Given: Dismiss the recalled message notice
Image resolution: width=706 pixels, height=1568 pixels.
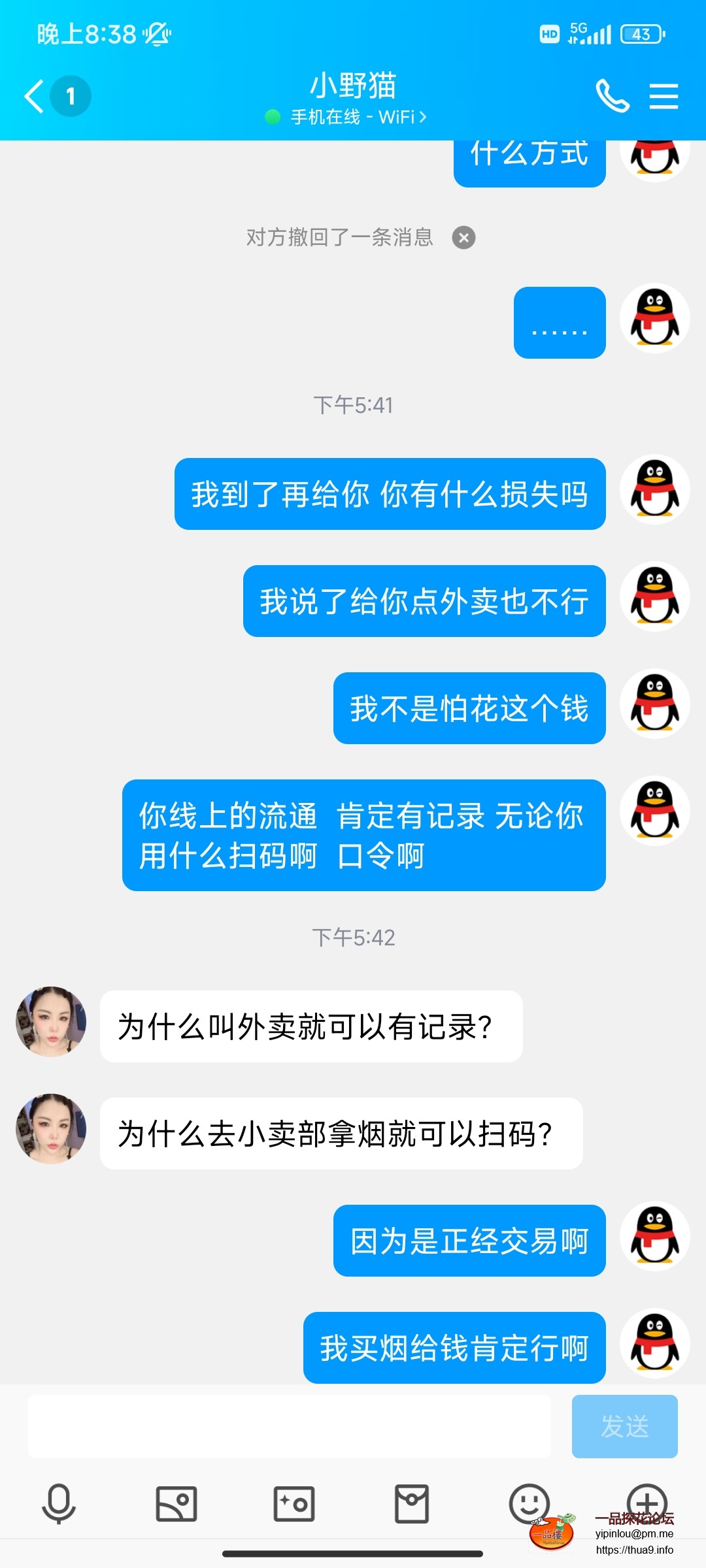Looking at the screenshot, I should click(464, 238).
